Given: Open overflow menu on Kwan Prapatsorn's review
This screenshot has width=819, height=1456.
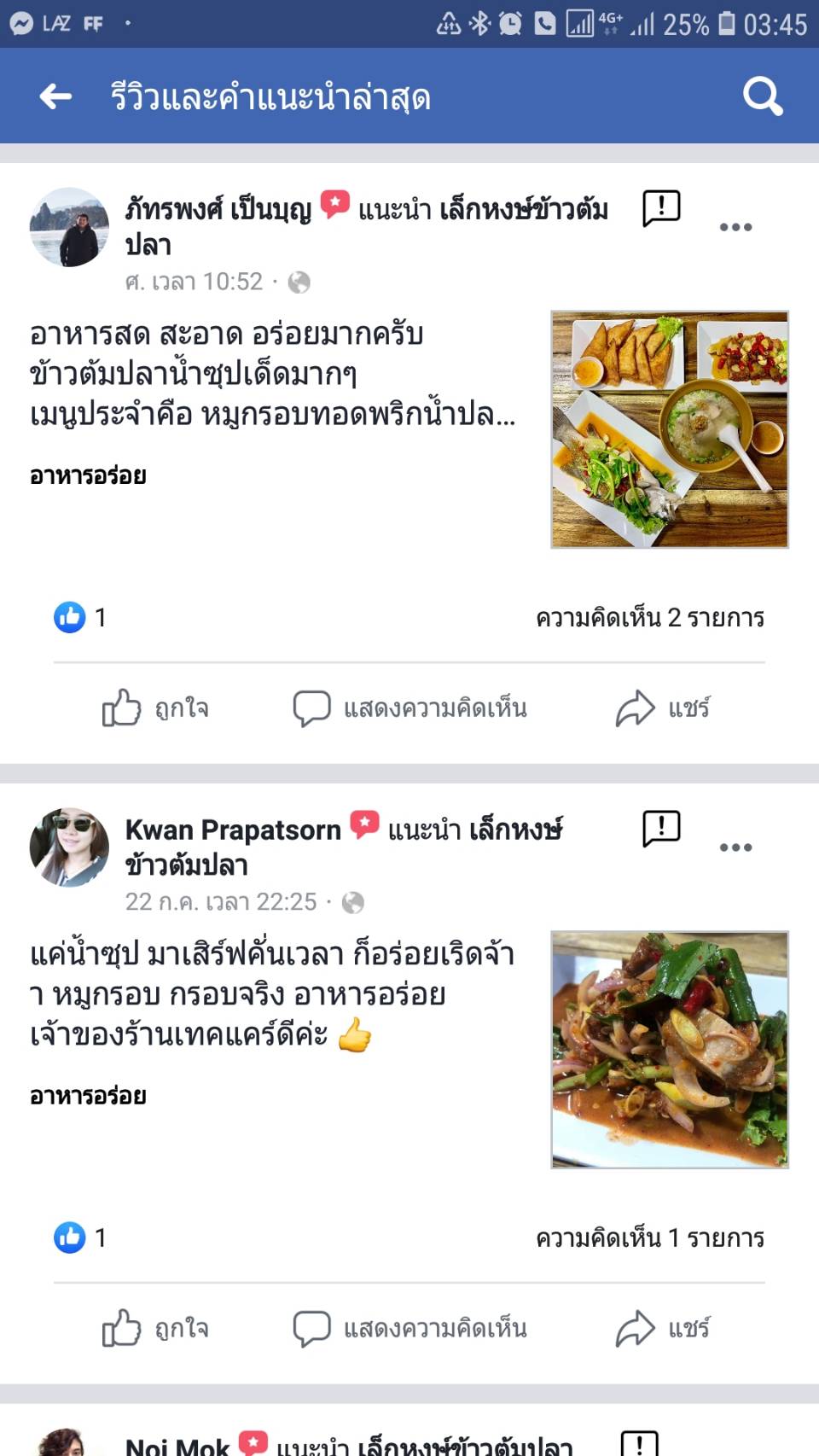Looking at the screenshot, I should (x=735, y=847).
